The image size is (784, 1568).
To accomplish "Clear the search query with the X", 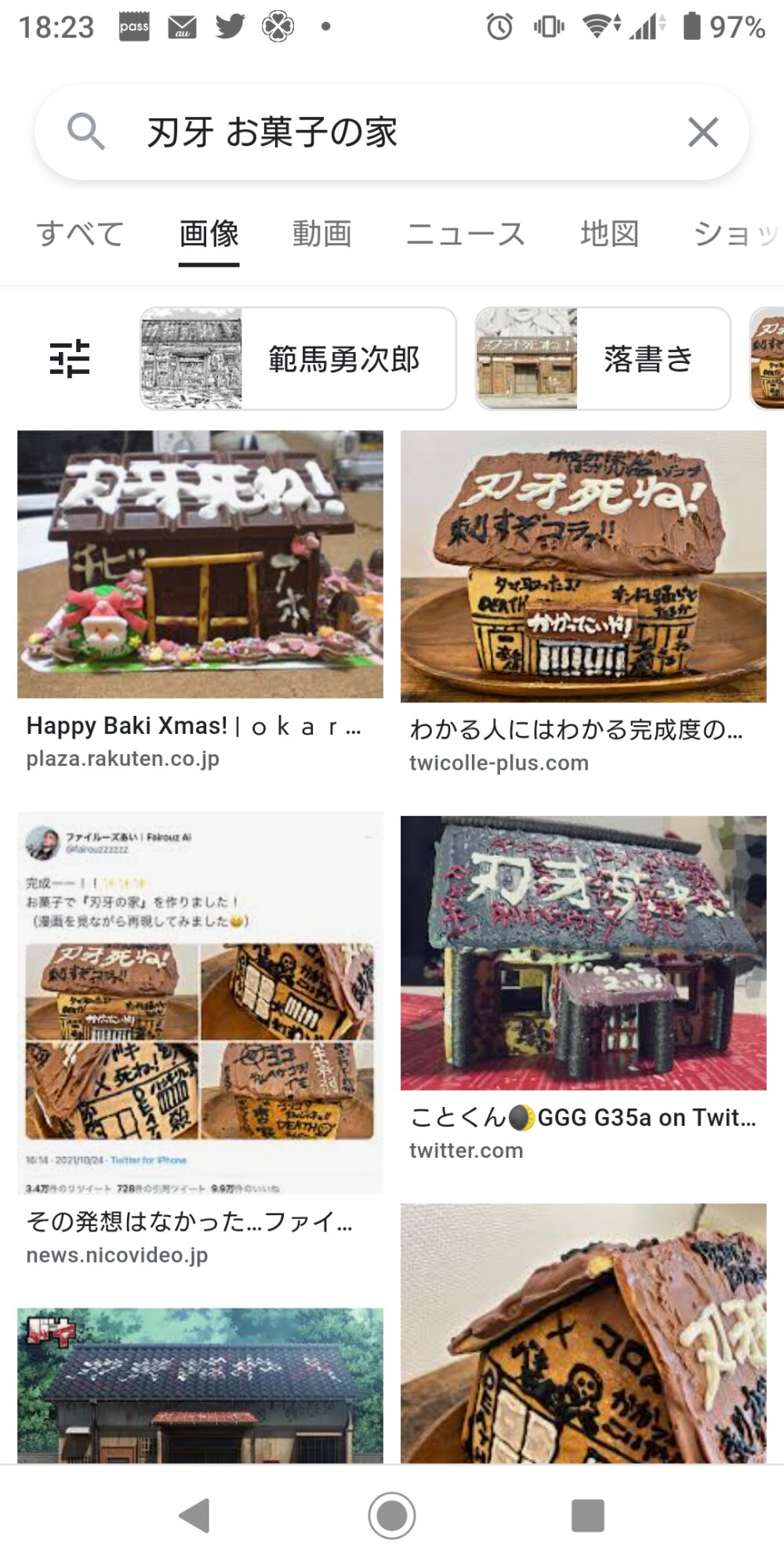I will pyautogui.click(x=703, y=132).
